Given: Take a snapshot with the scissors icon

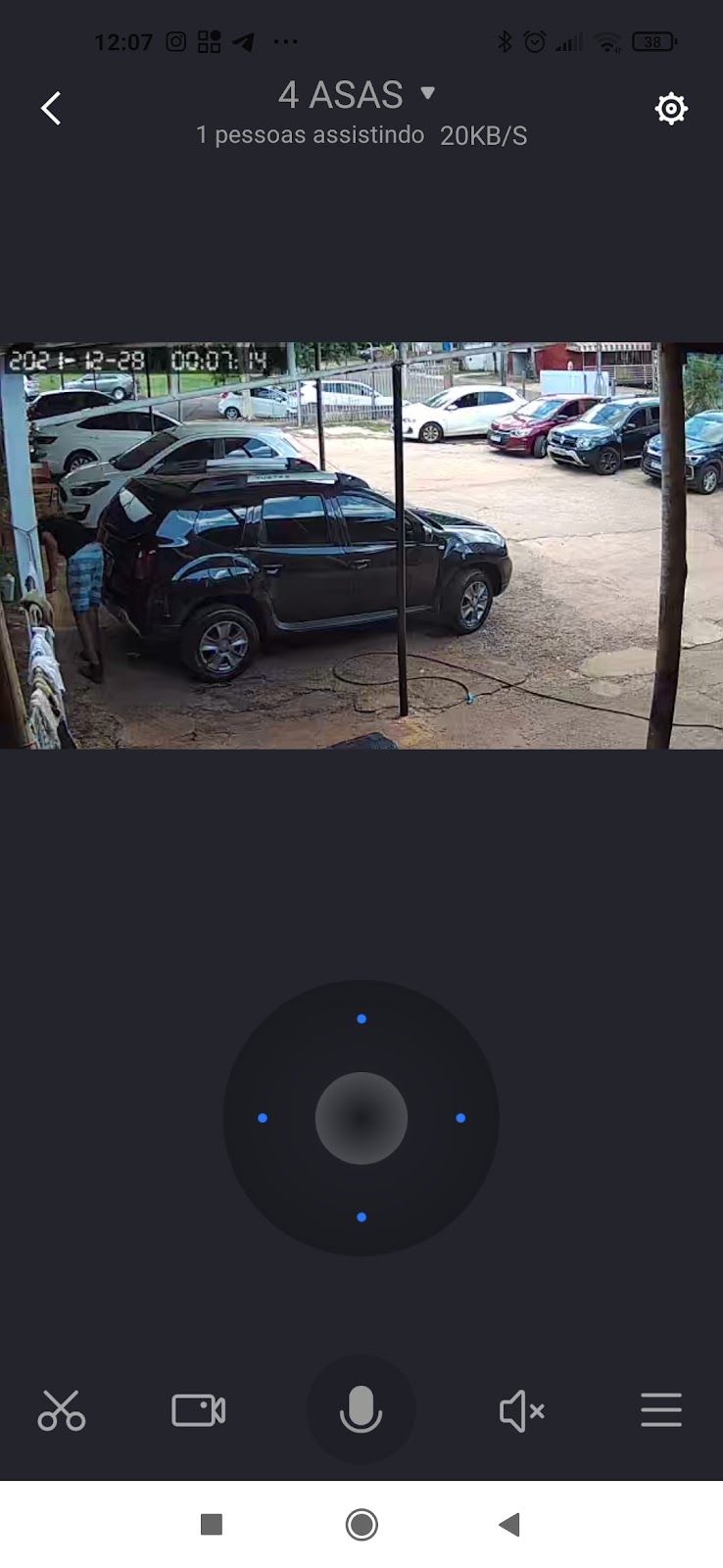Looking at the screenshot, I should tap(62, 1411).
